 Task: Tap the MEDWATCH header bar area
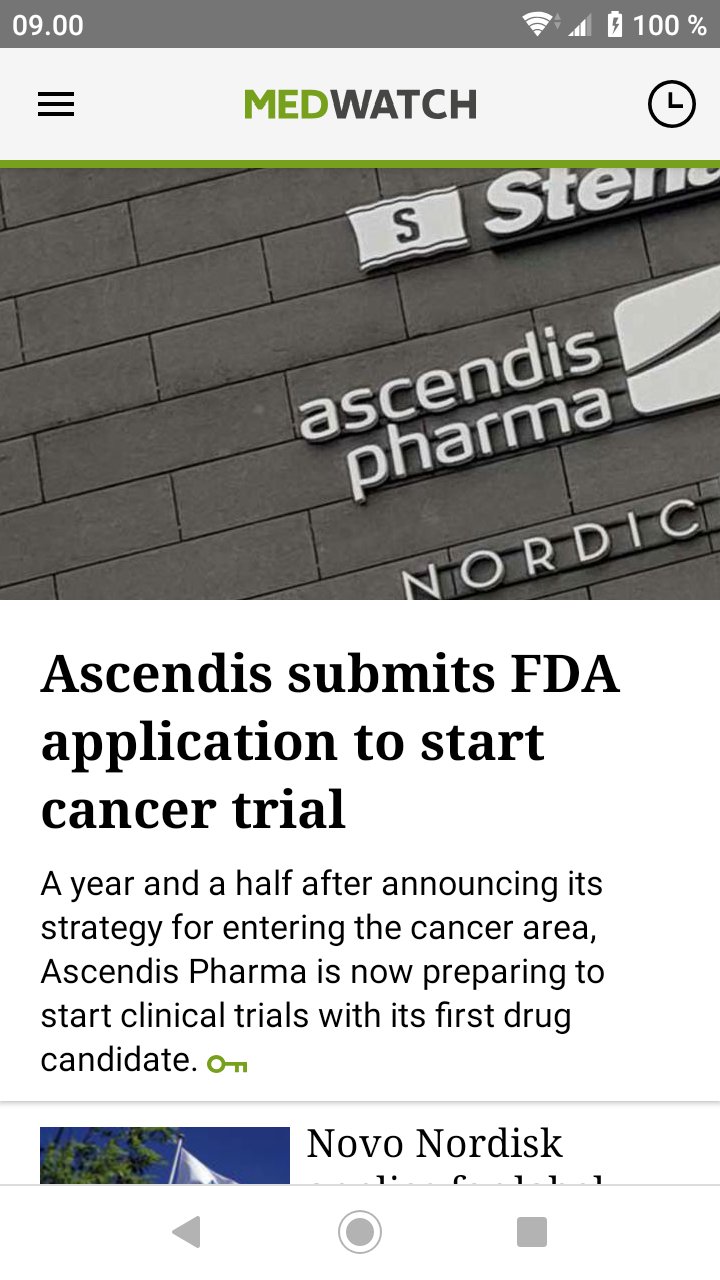[x=360, y=103]
